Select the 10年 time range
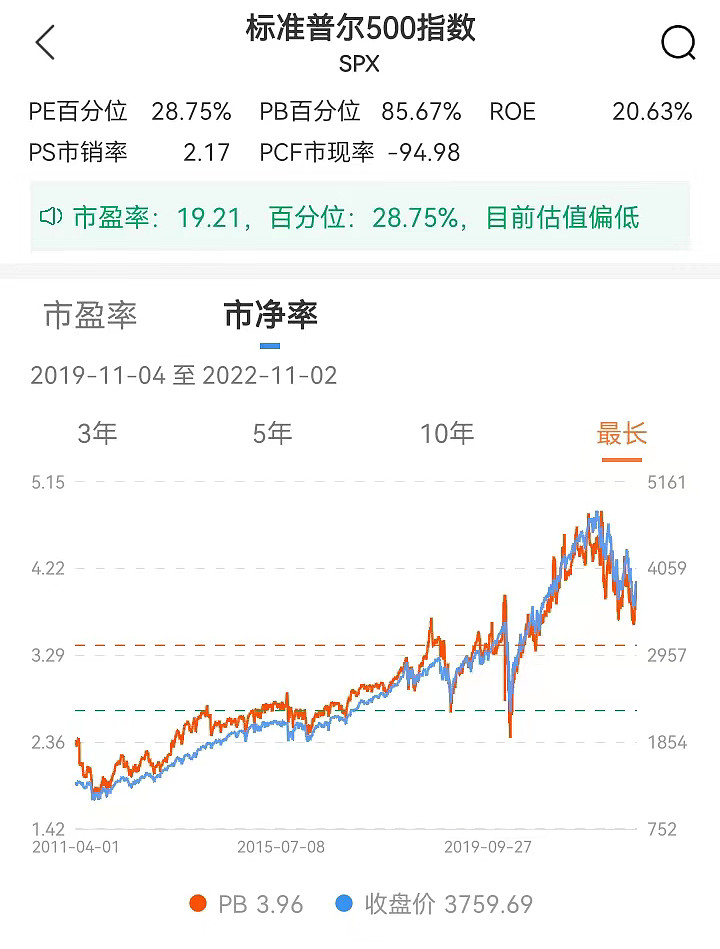720x949 pixels. [x=448, y=433]
